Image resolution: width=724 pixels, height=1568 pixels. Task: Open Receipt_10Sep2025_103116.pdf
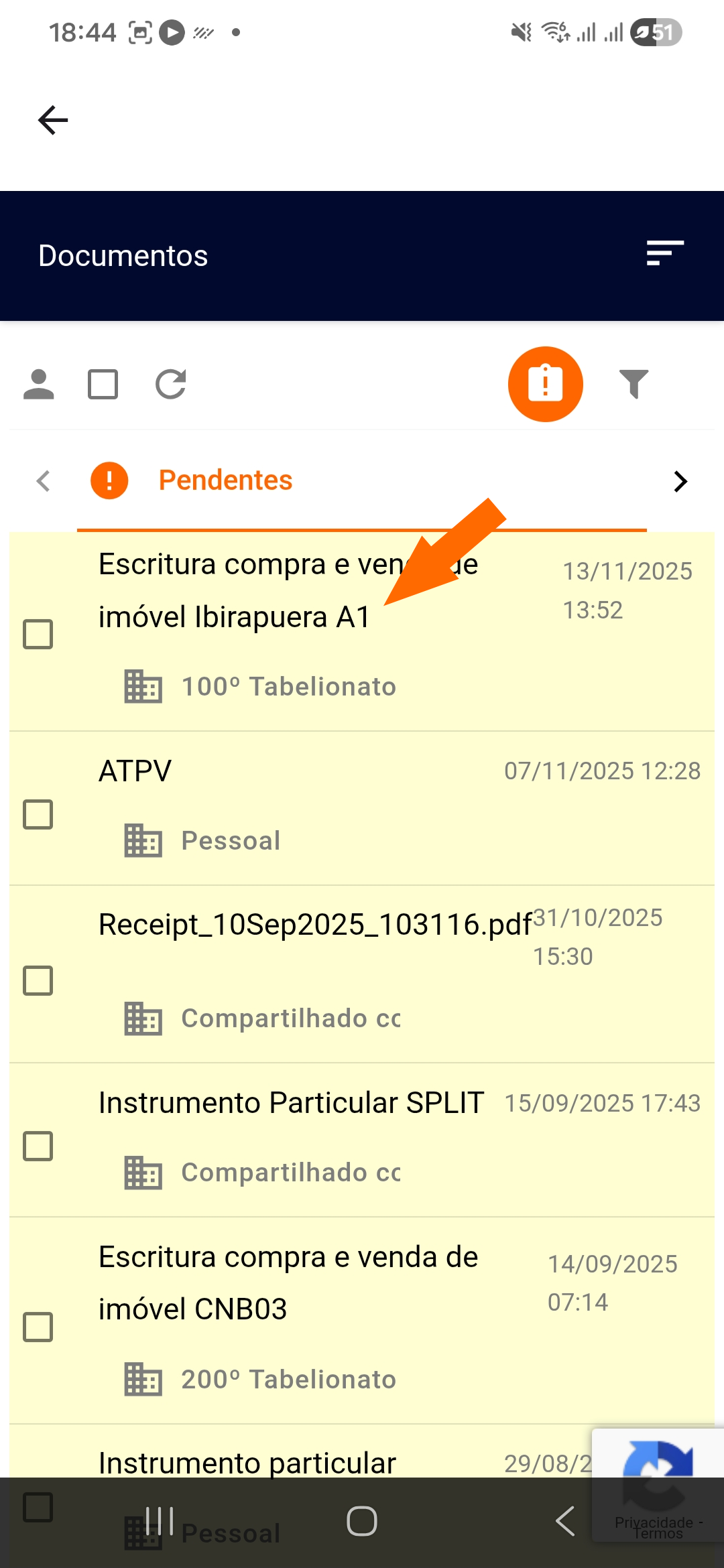(x=315, y=925)
